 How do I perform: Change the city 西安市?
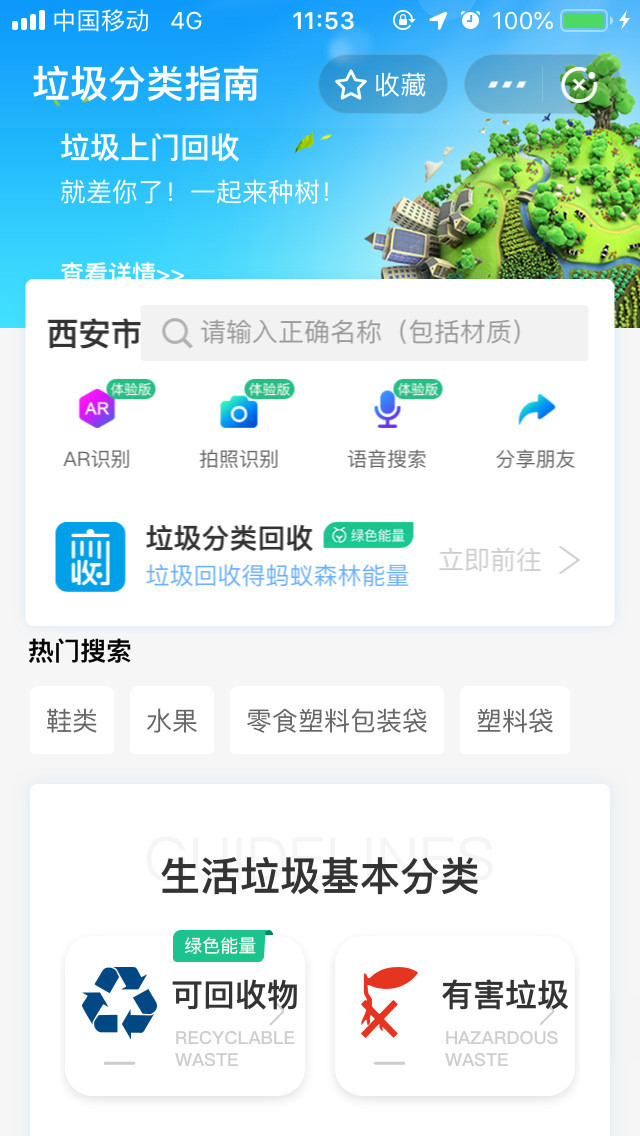coord(93,334)
